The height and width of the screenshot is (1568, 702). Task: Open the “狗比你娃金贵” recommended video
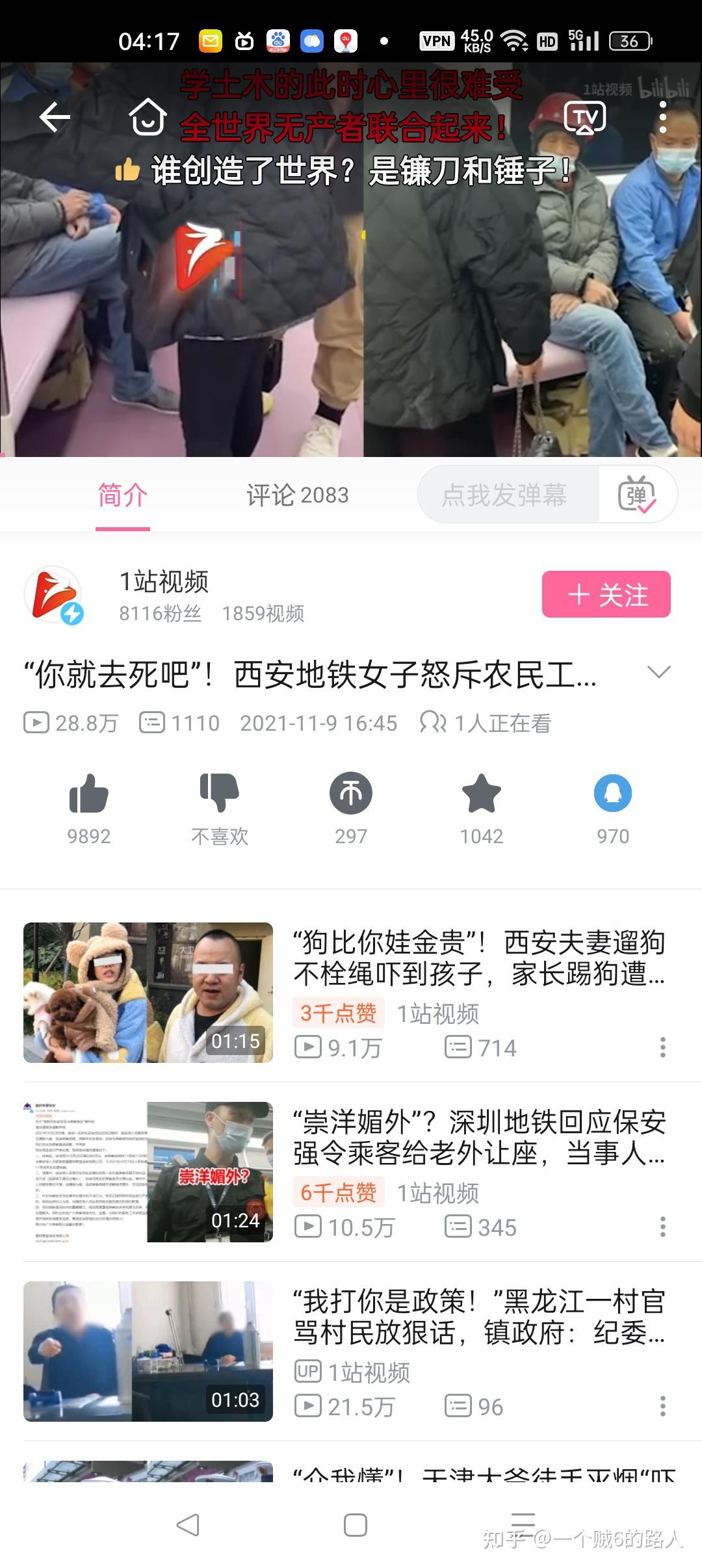click(478, 958)
